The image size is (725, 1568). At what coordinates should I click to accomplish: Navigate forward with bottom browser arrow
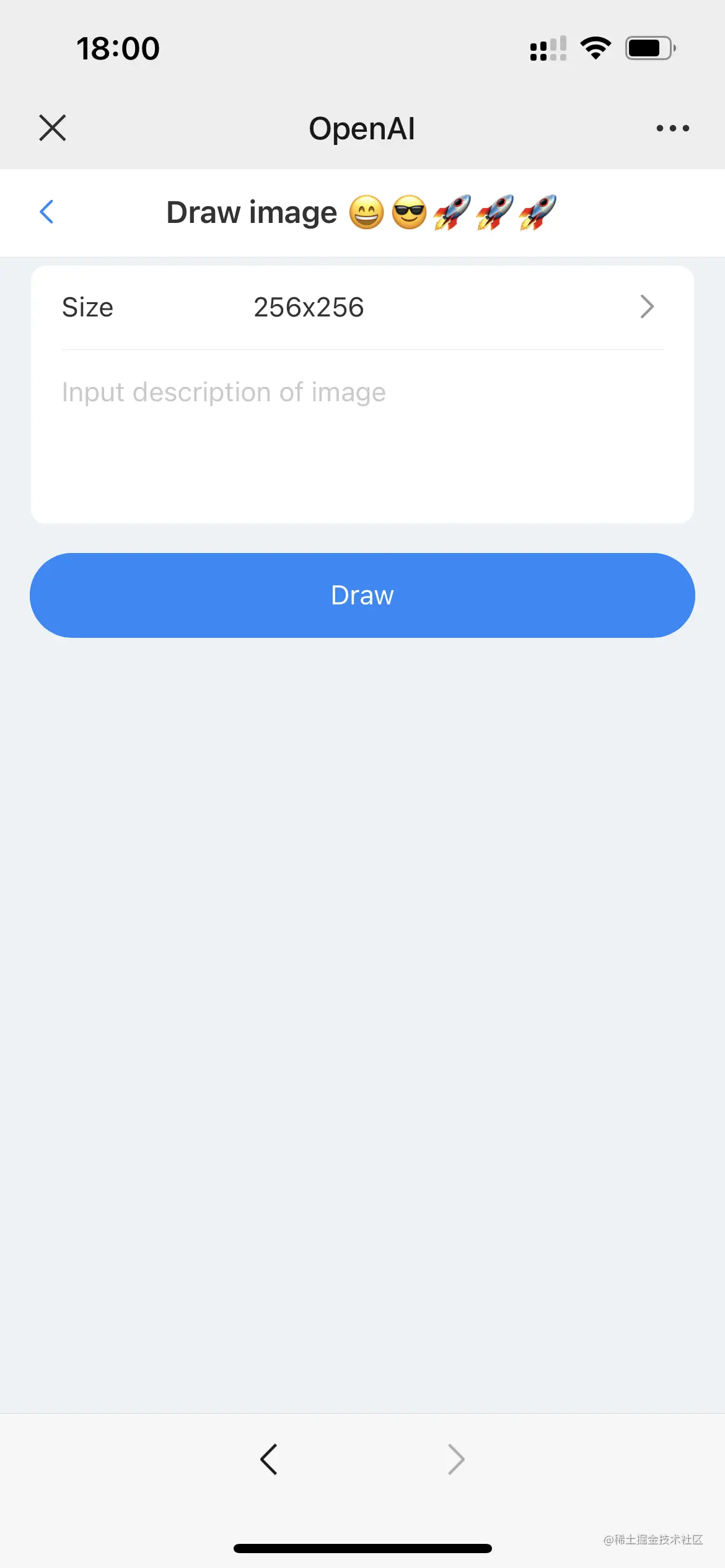click(456, 1459)
